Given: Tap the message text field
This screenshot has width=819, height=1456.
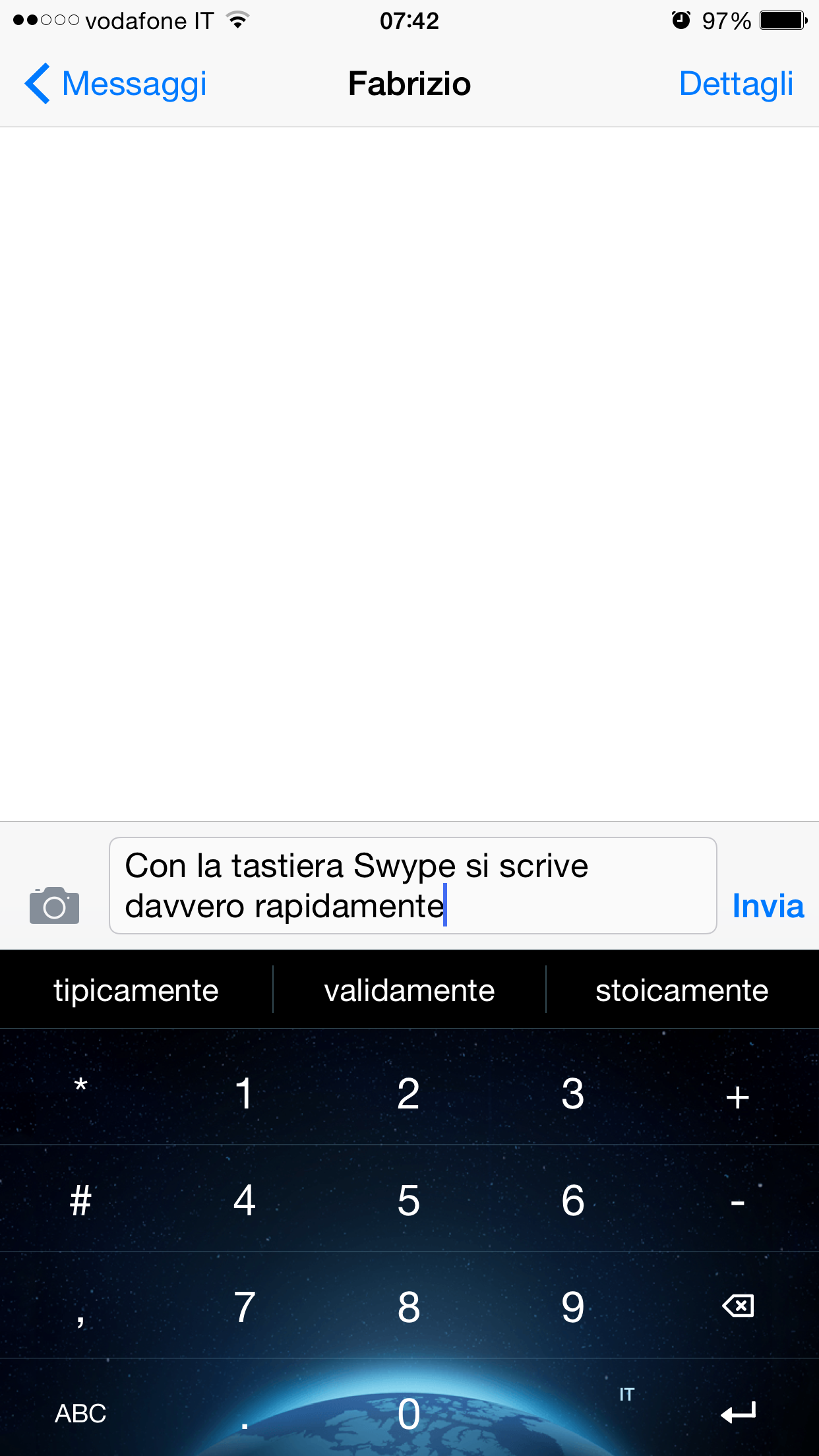Looking at the screenshot, I should point(412,886).
